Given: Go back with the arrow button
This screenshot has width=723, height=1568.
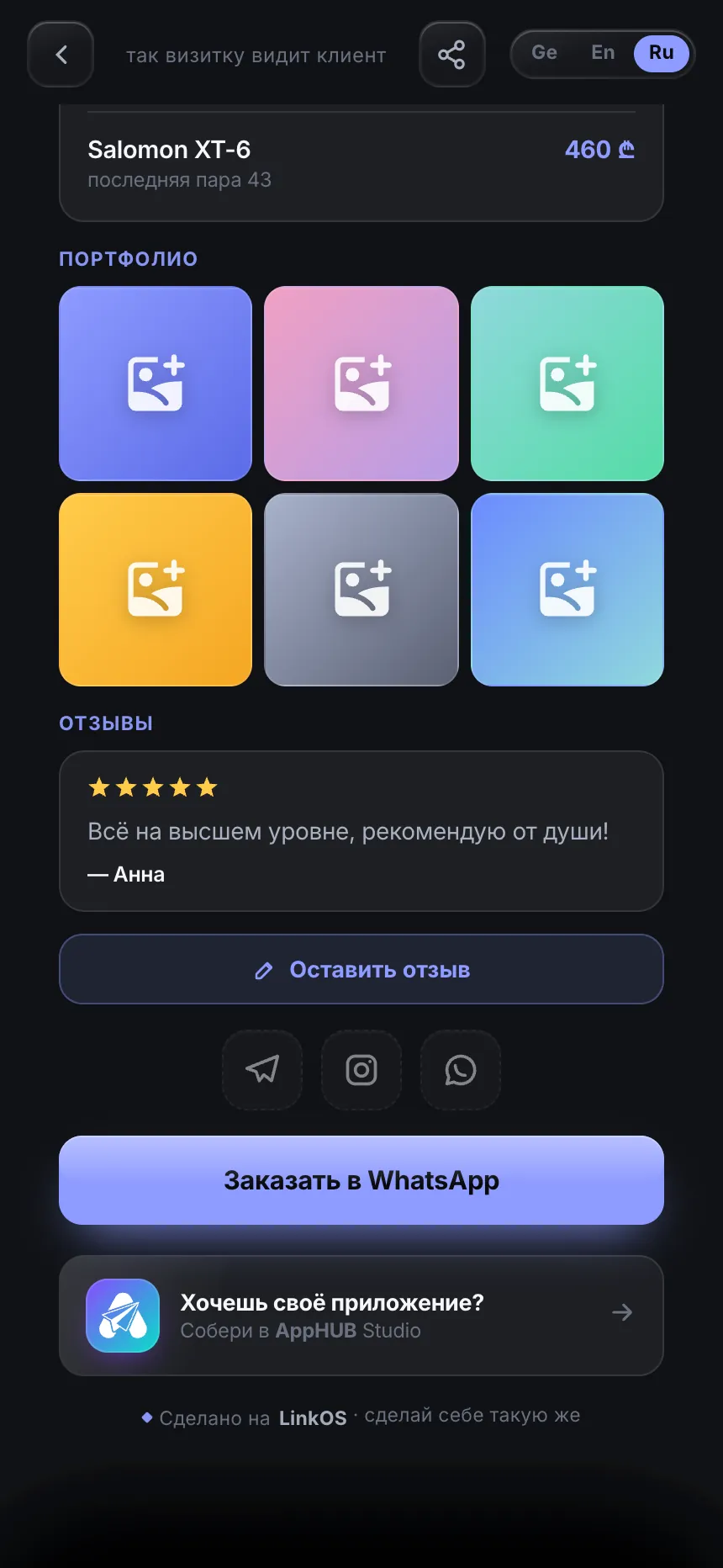Looking at the screenshot, I should click(x=61, y=55).
